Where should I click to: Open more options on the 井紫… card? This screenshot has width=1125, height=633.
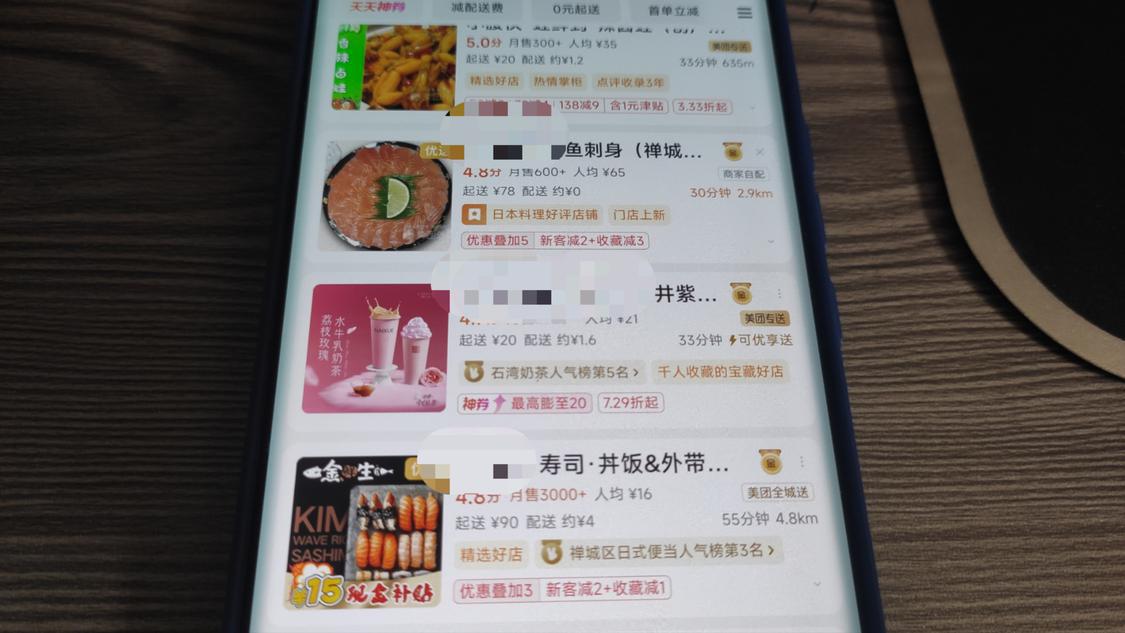[779, 294]
